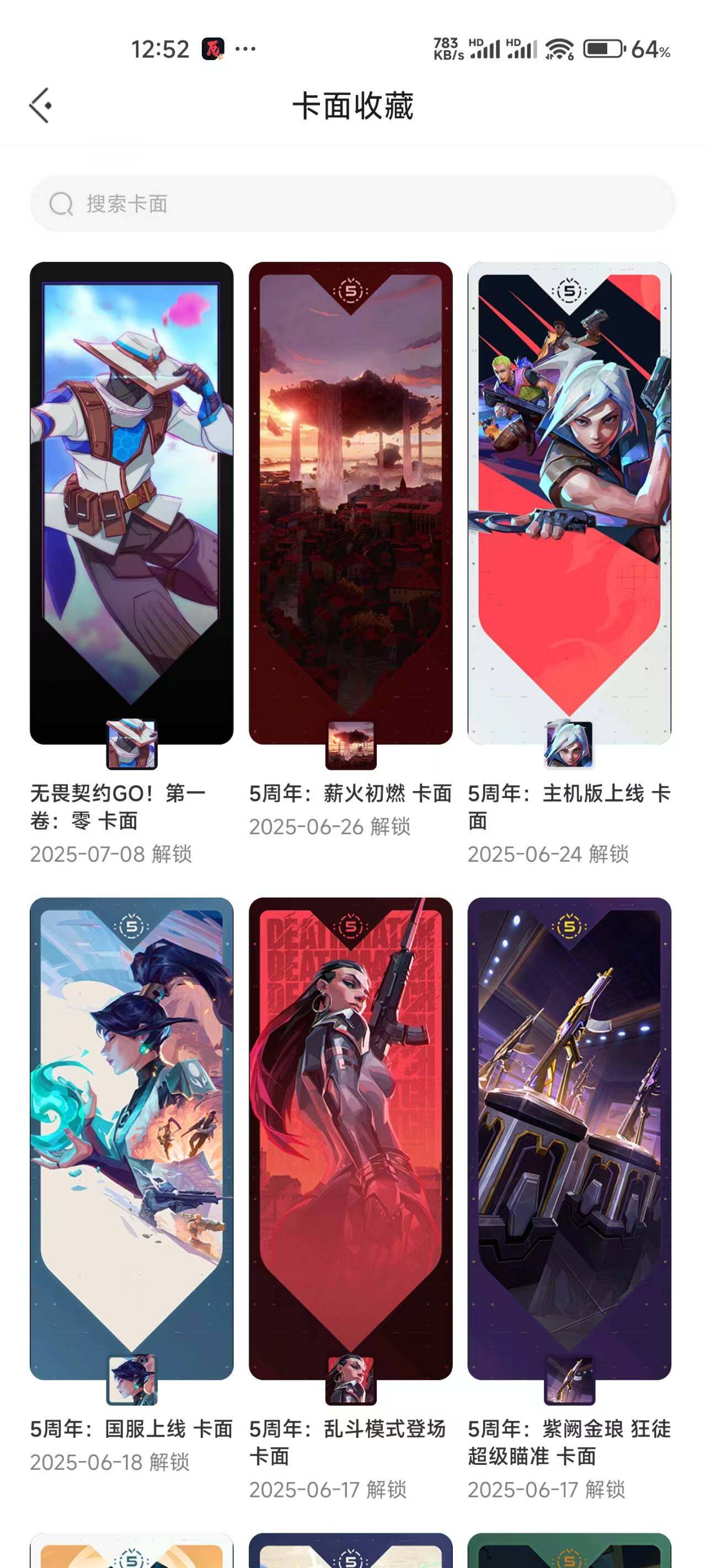
Task: Select the 5周年：国服上线 card
Action: [x=132, y=1139]
